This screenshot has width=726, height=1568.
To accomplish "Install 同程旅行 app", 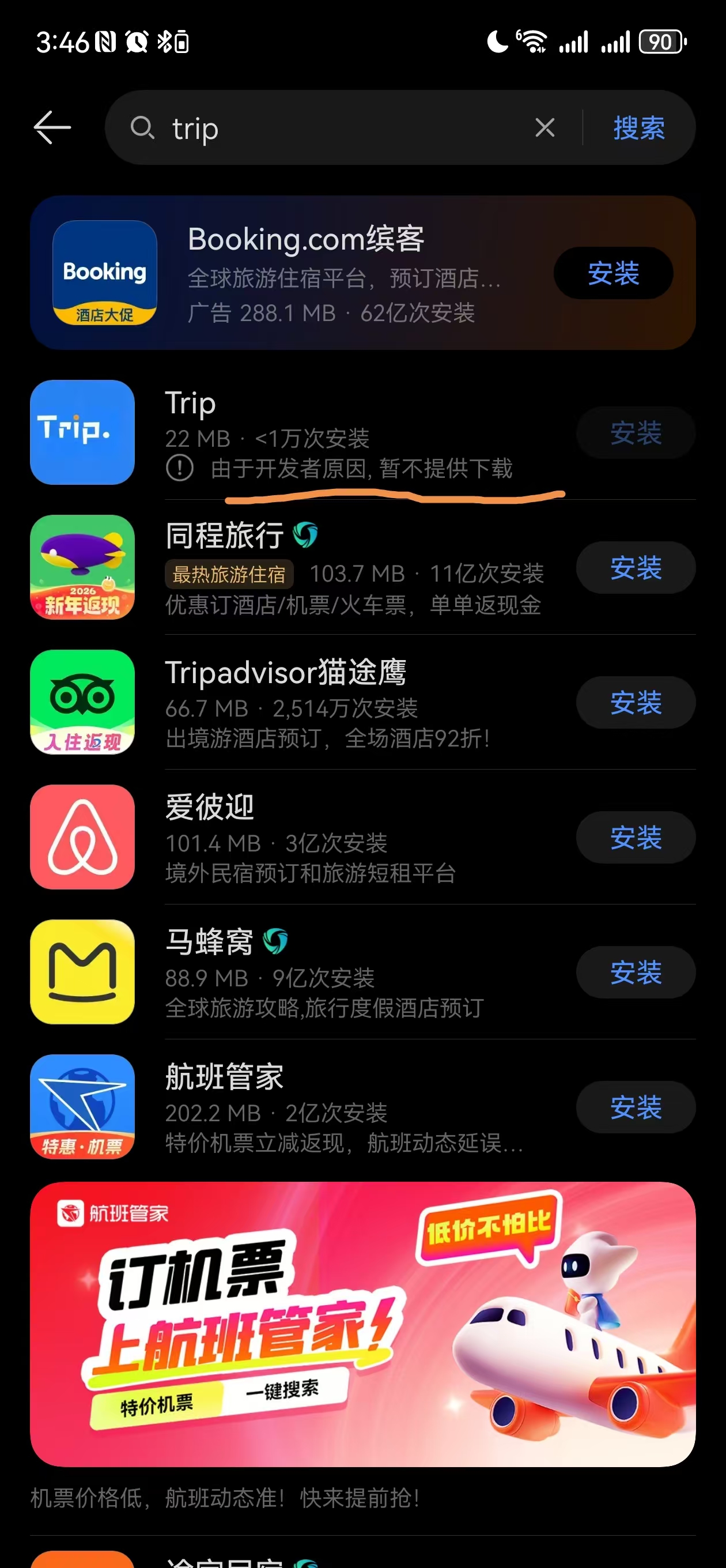I will [x=636, y=568].
